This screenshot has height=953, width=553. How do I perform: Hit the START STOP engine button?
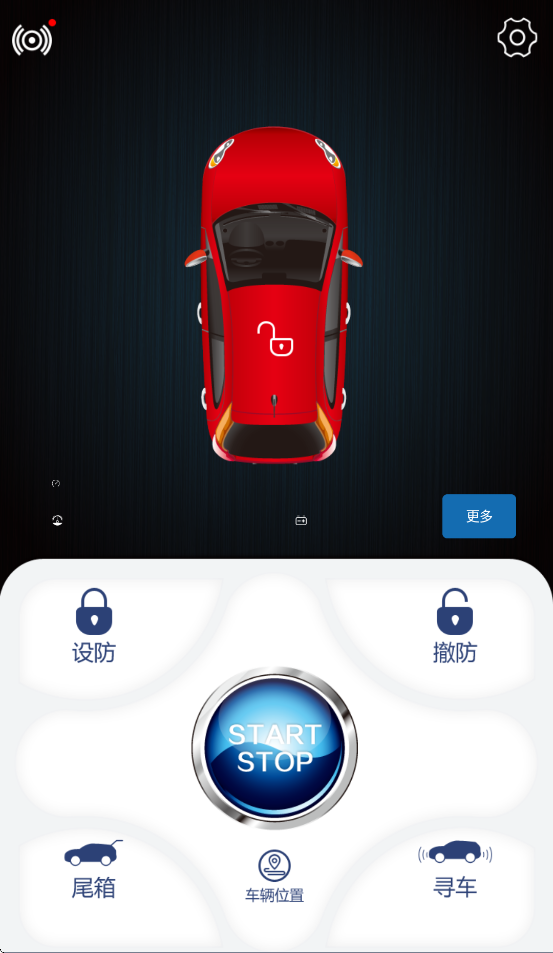(275, 748)
